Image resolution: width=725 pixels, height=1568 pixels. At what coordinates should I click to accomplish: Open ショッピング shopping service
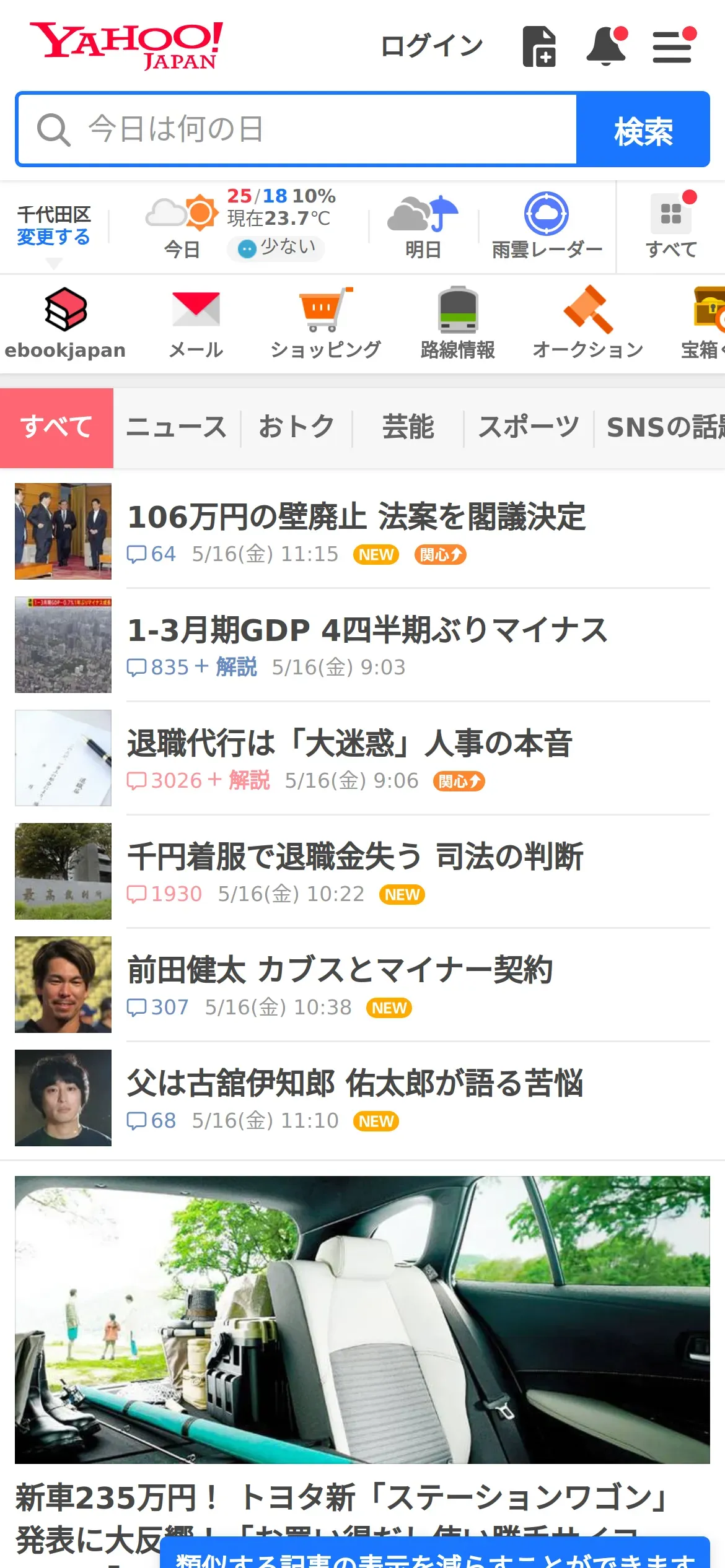point(325,323)
